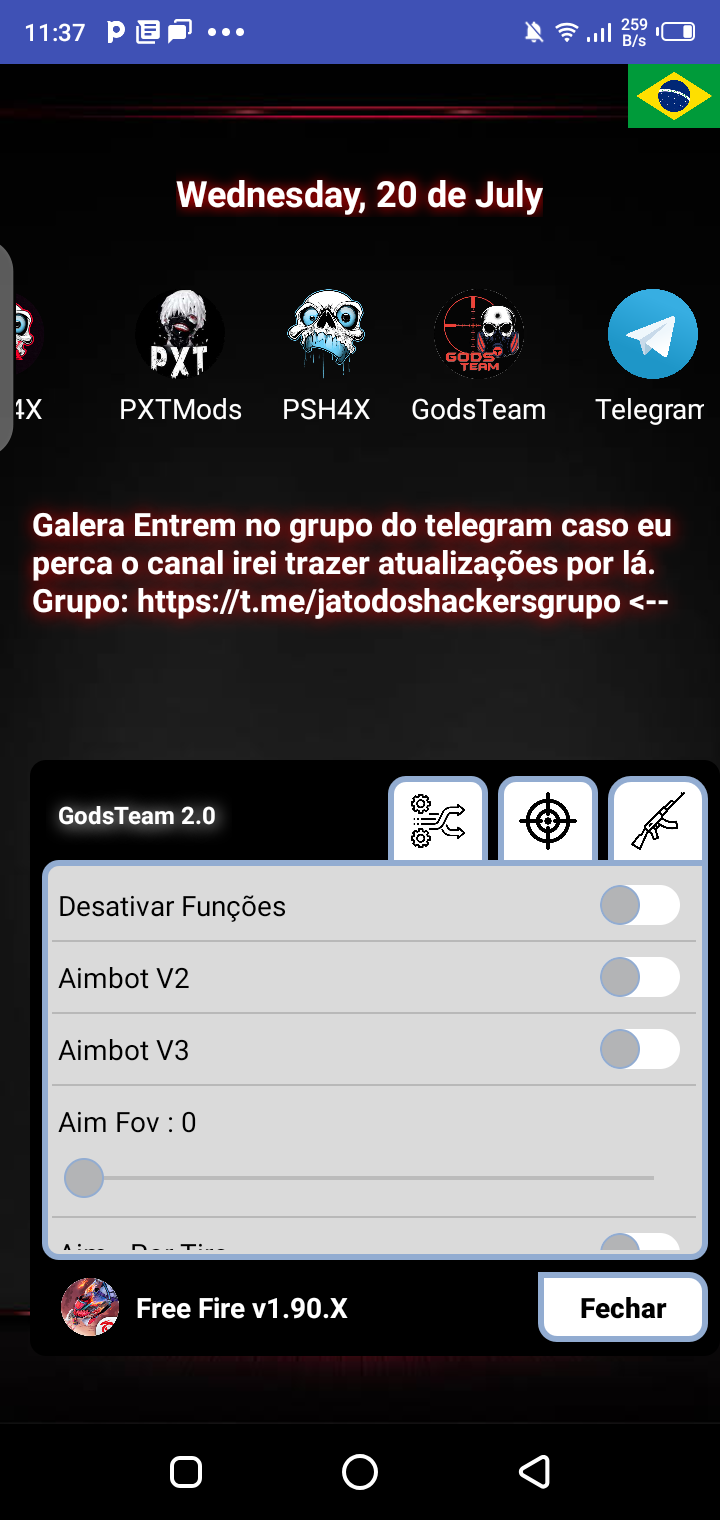Viewport: 720px width, 1520px height.
Task: Open the GodsTeam shortcut
Action: 479,336
